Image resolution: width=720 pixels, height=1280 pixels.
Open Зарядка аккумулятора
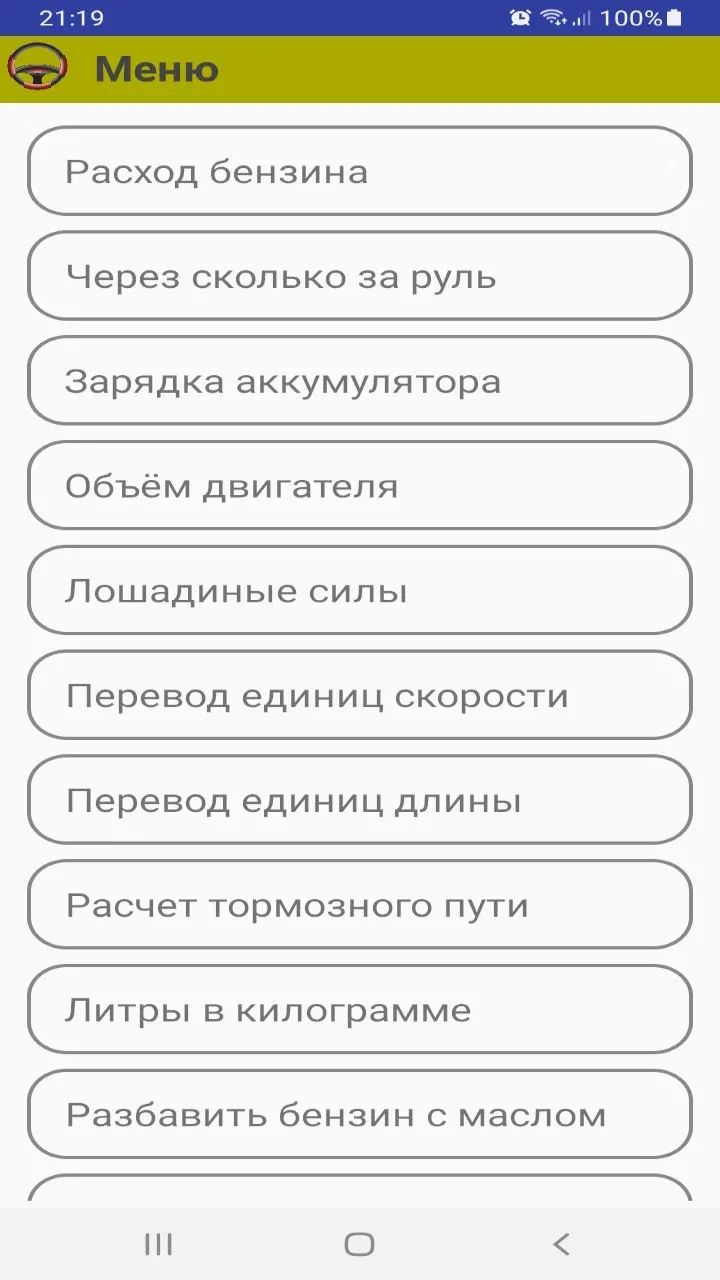coord(359,381)
